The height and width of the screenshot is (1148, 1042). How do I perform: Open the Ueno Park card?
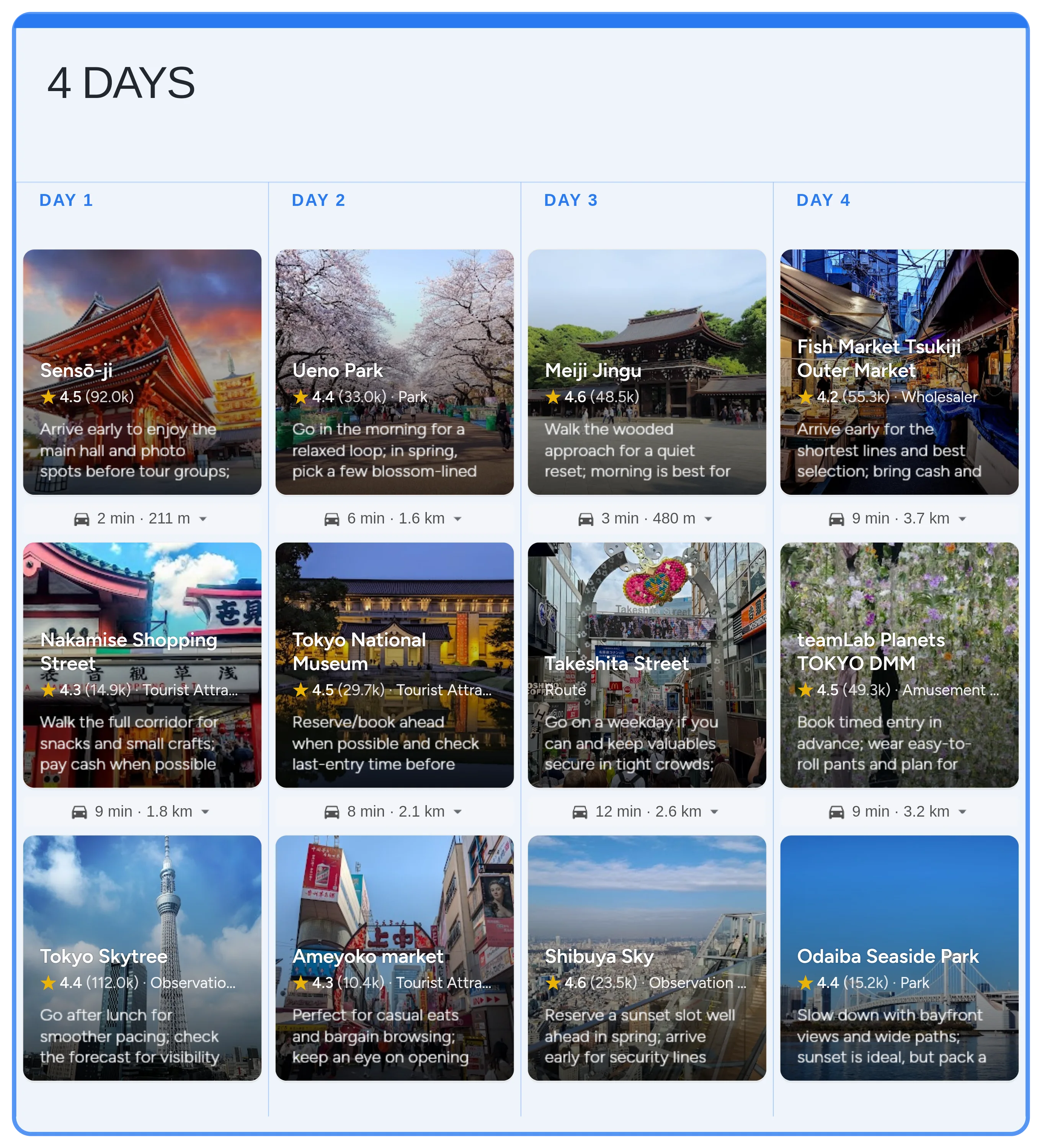tap(394, 372)
